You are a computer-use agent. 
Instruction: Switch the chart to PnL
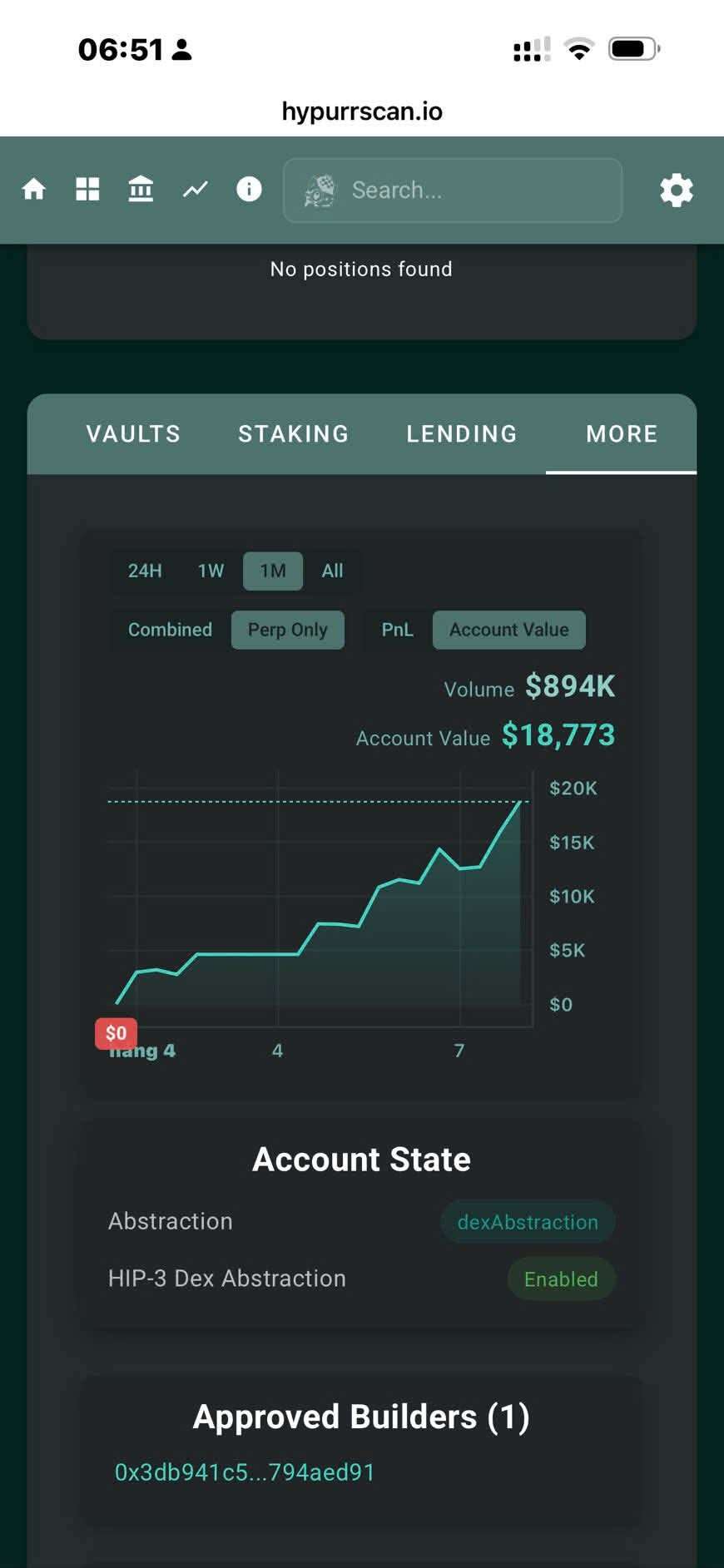pyautogui.click(x=397, y=630)
